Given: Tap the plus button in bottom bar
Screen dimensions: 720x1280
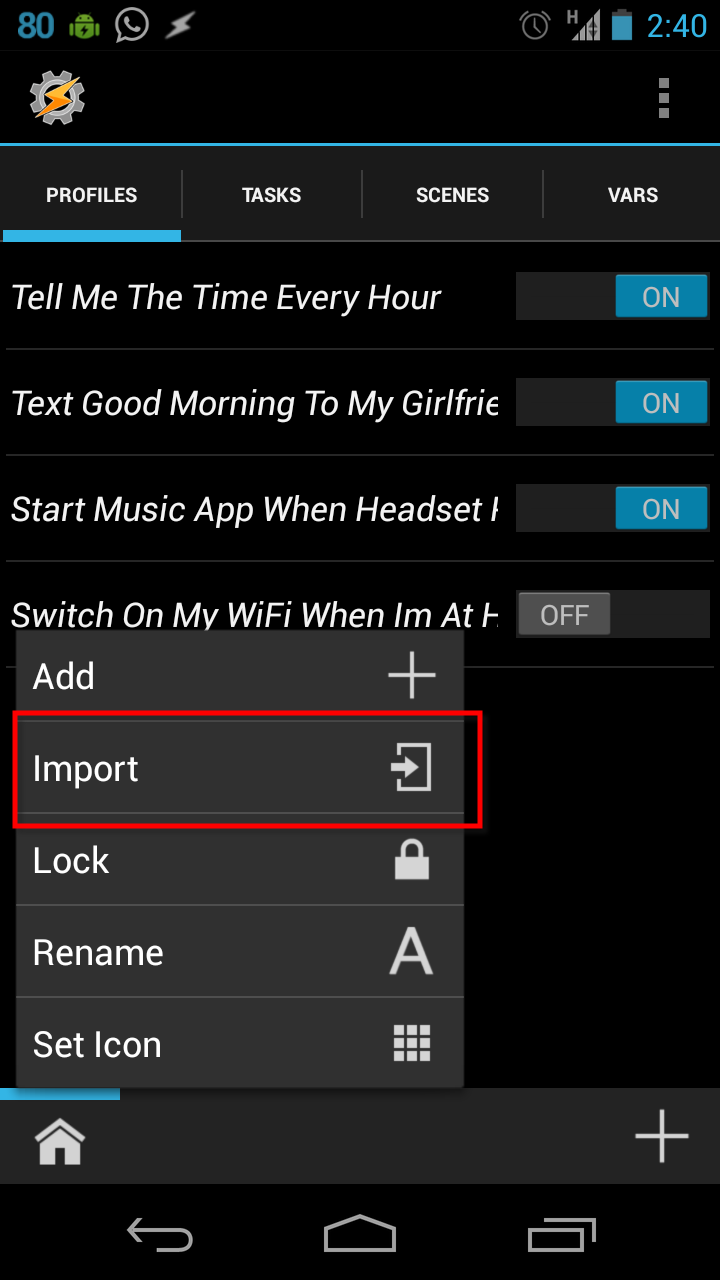Looking at the screenshot, I should (x=662, y=1137).
